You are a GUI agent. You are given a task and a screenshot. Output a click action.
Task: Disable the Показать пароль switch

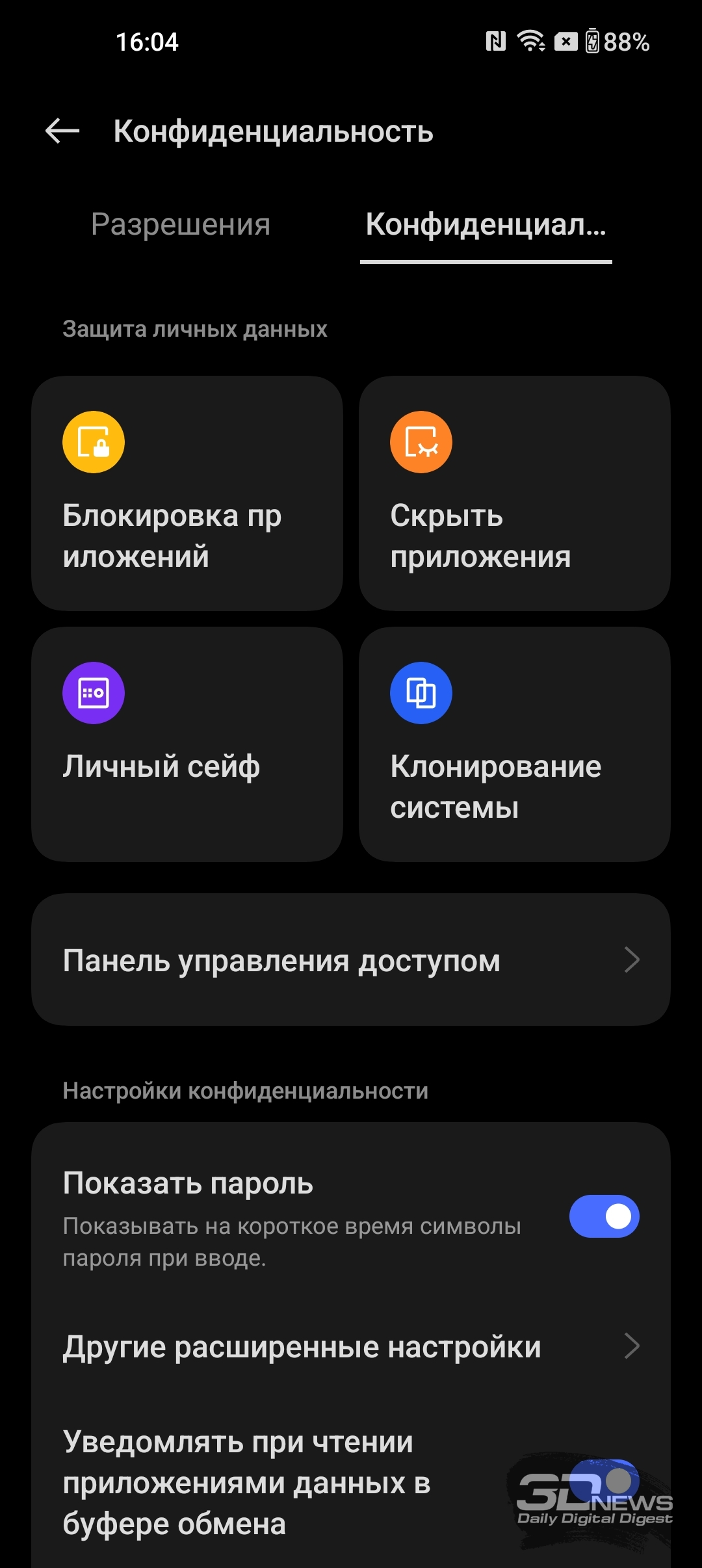(604, 1216)
